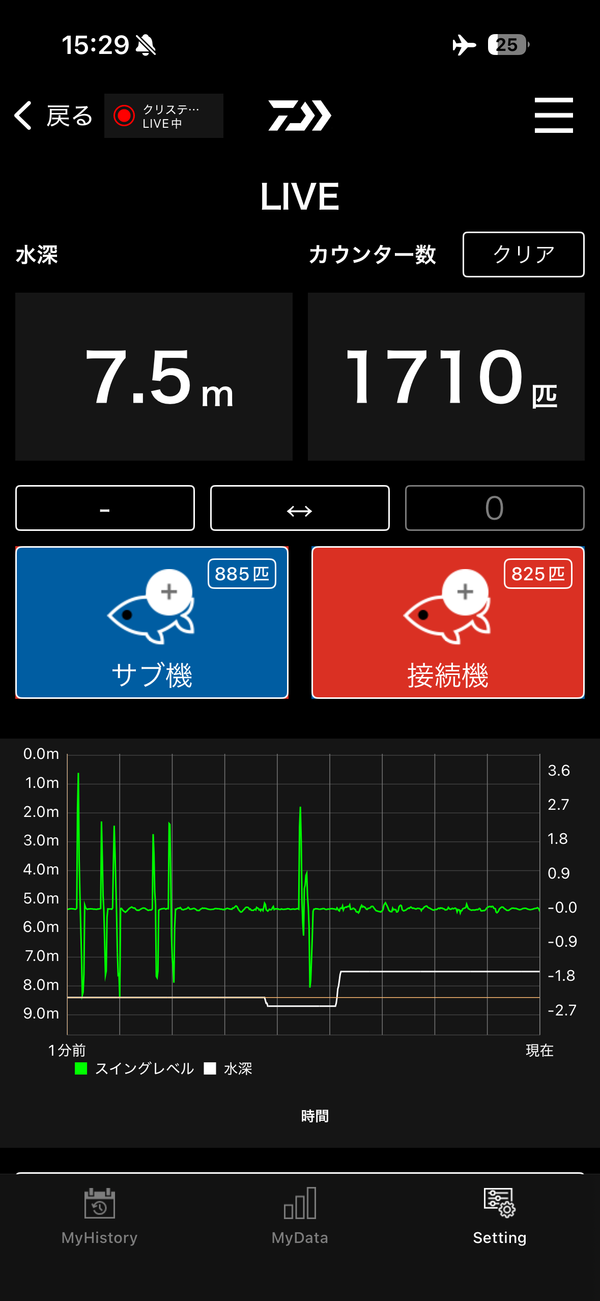Add a fish to 接続機 counter

[x=447, y=622]
